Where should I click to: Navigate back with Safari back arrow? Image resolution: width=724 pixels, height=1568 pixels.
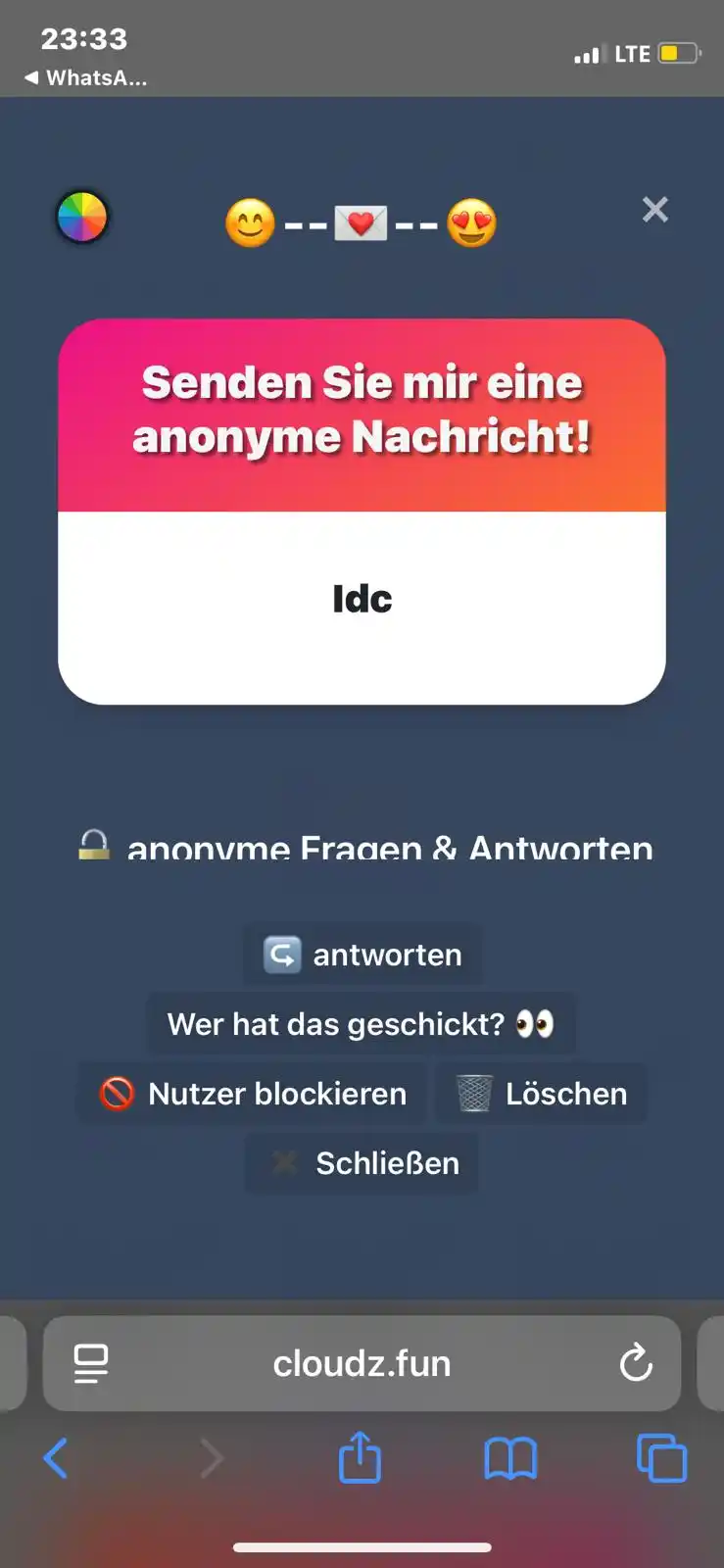coord(56,1457)
